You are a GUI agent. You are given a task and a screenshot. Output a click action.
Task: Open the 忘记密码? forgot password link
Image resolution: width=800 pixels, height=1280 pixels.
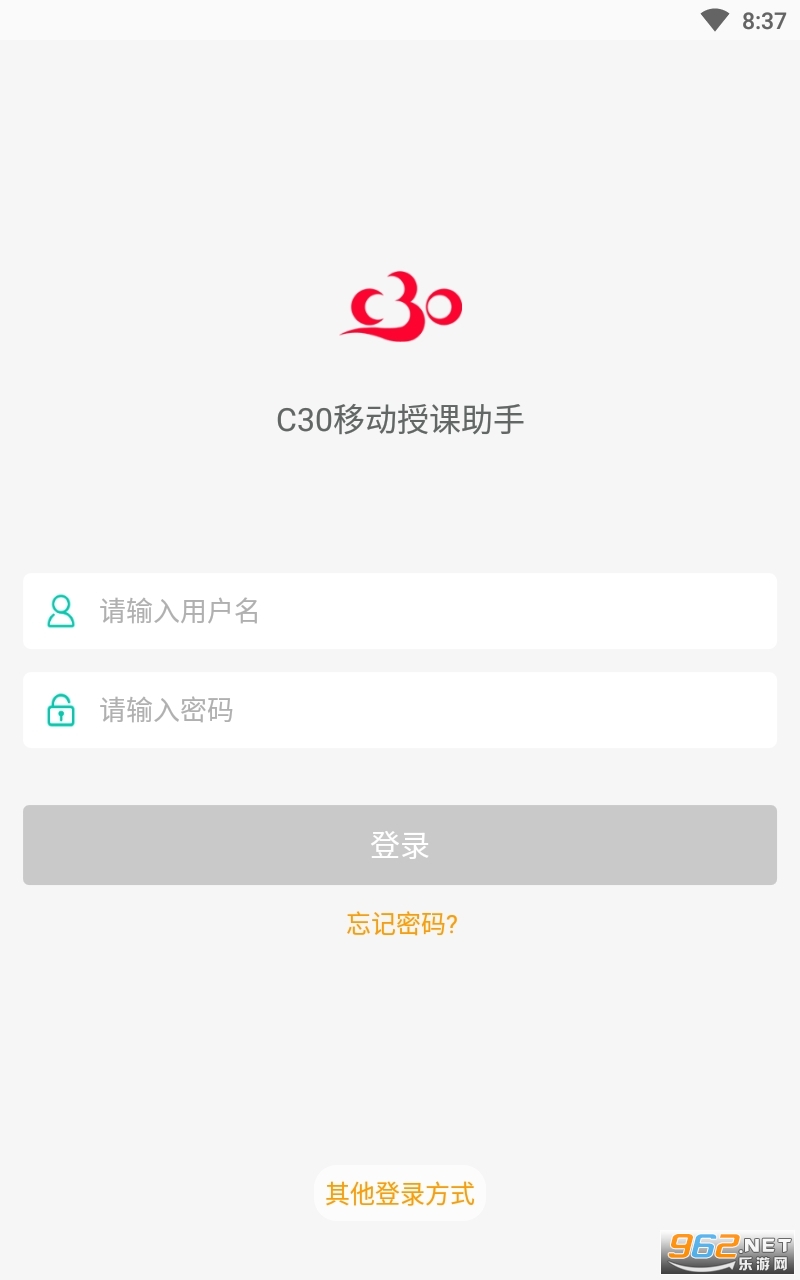(402, 924)
